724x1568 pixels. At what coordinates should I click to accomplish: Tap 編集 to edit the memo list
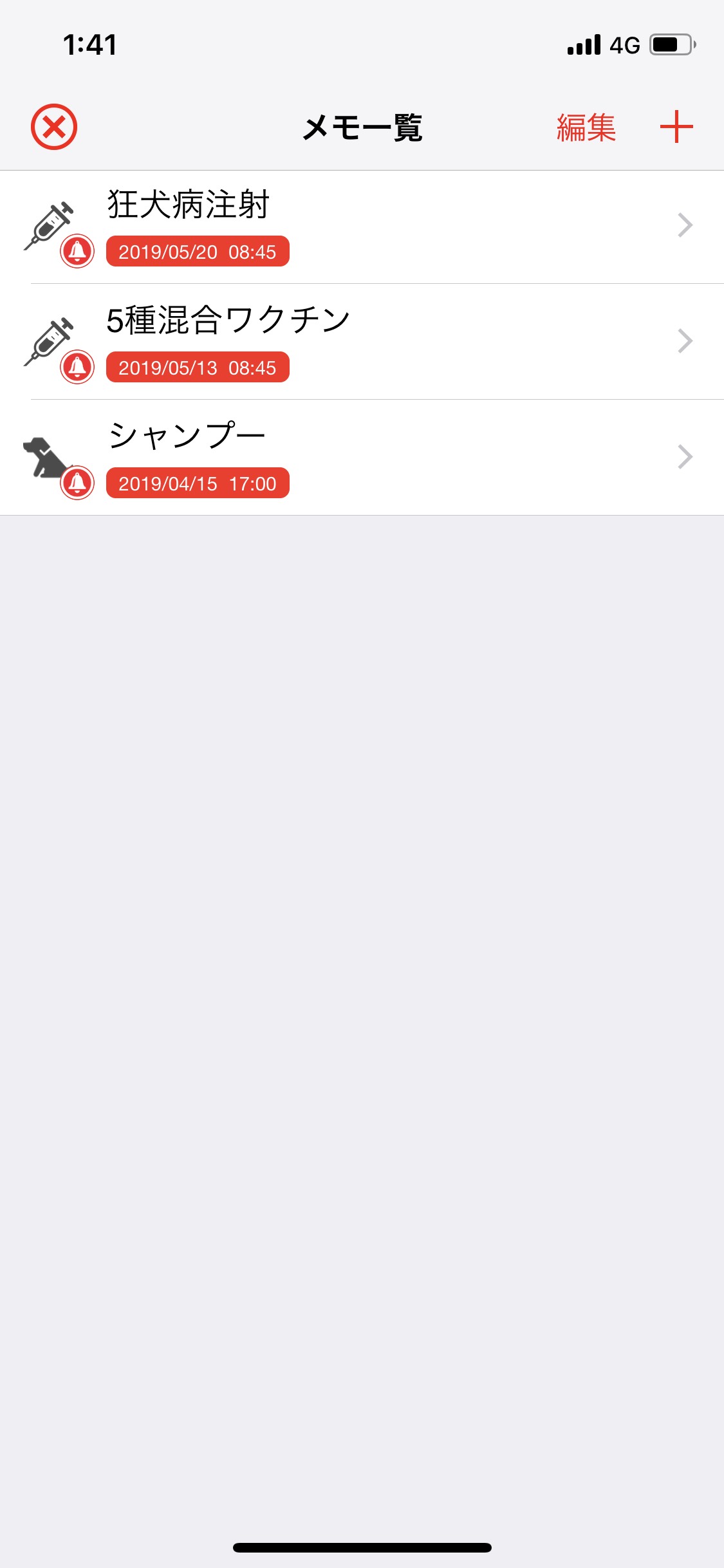click(x=586, y=127)
